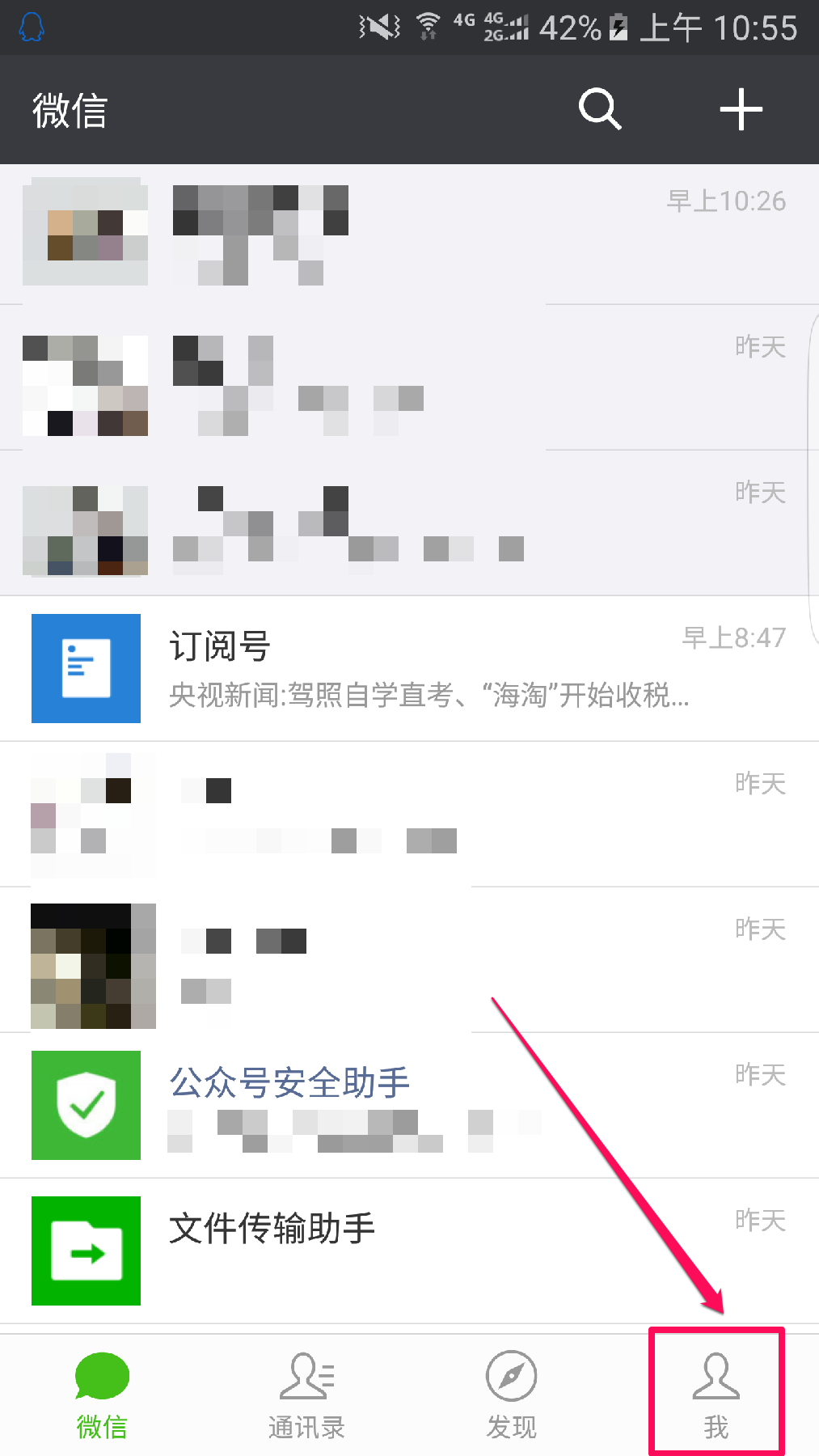Viewport: 819px width, 1456px height.
Task: Go to the 我 profile tab
Action: click(716, 1395)
